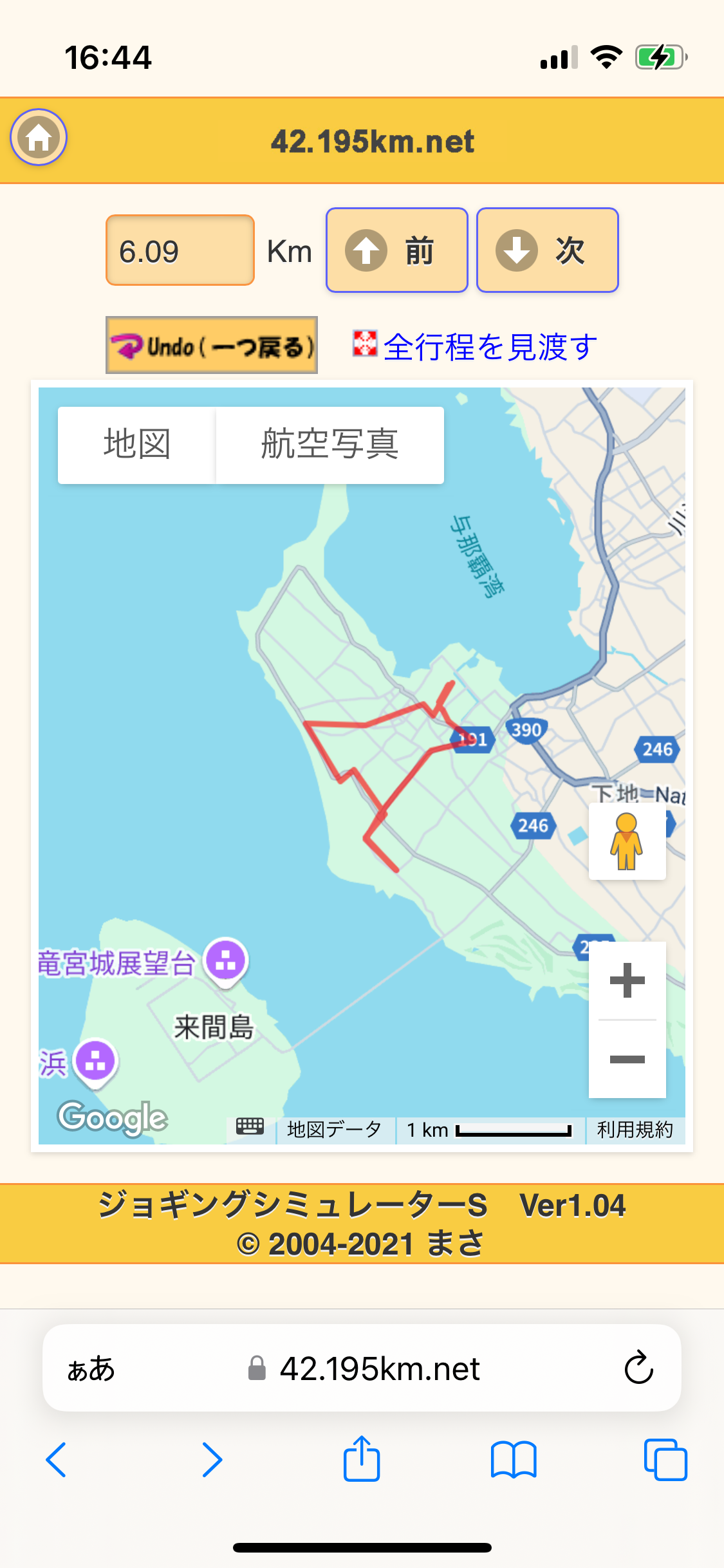
Task: Tap the 前 (previous) button
Action: pyautogui.click(x=396, y=250)
